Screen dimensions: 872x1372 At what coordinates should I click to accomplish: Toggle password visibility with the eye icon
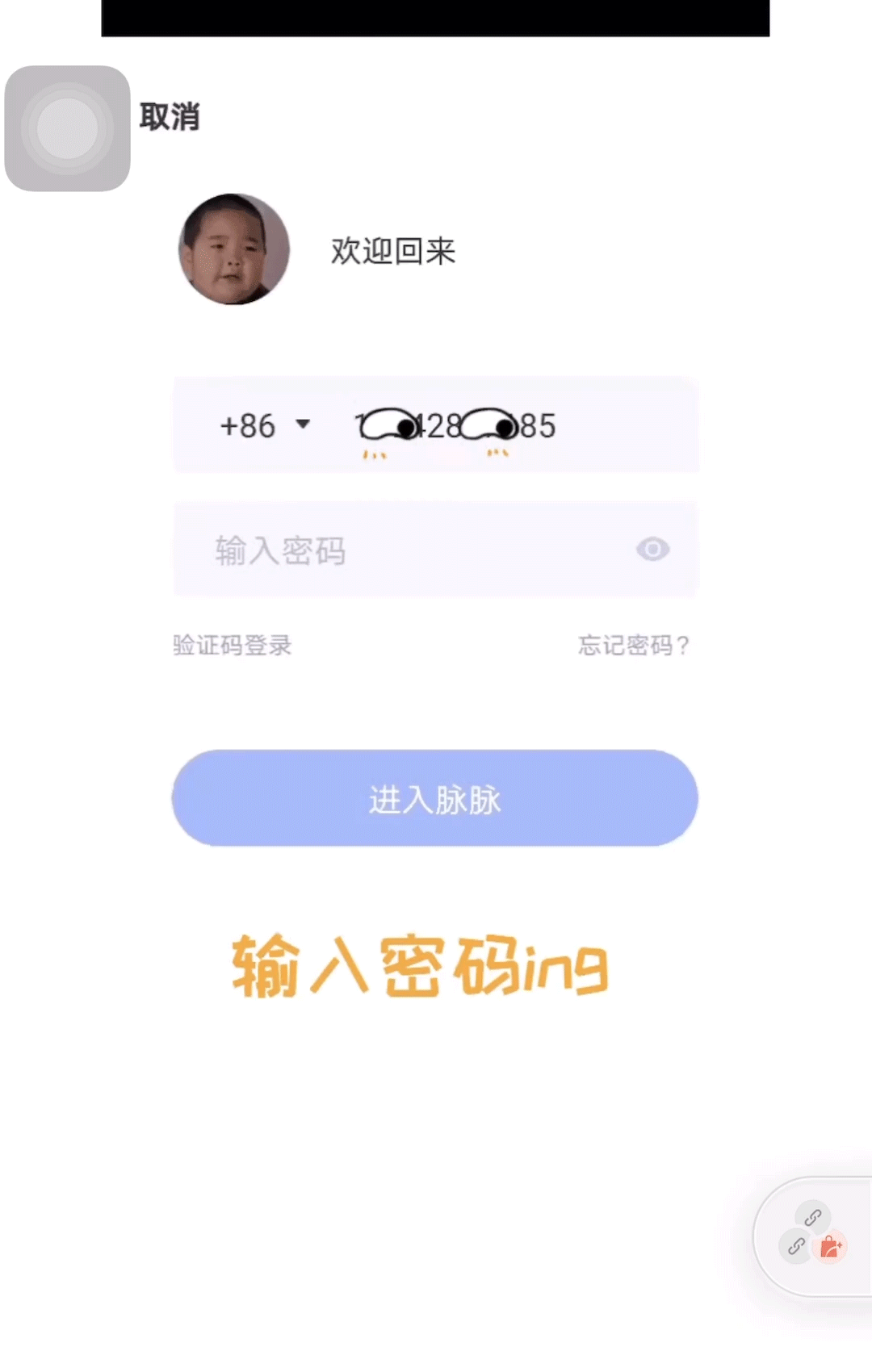point(652,550)
